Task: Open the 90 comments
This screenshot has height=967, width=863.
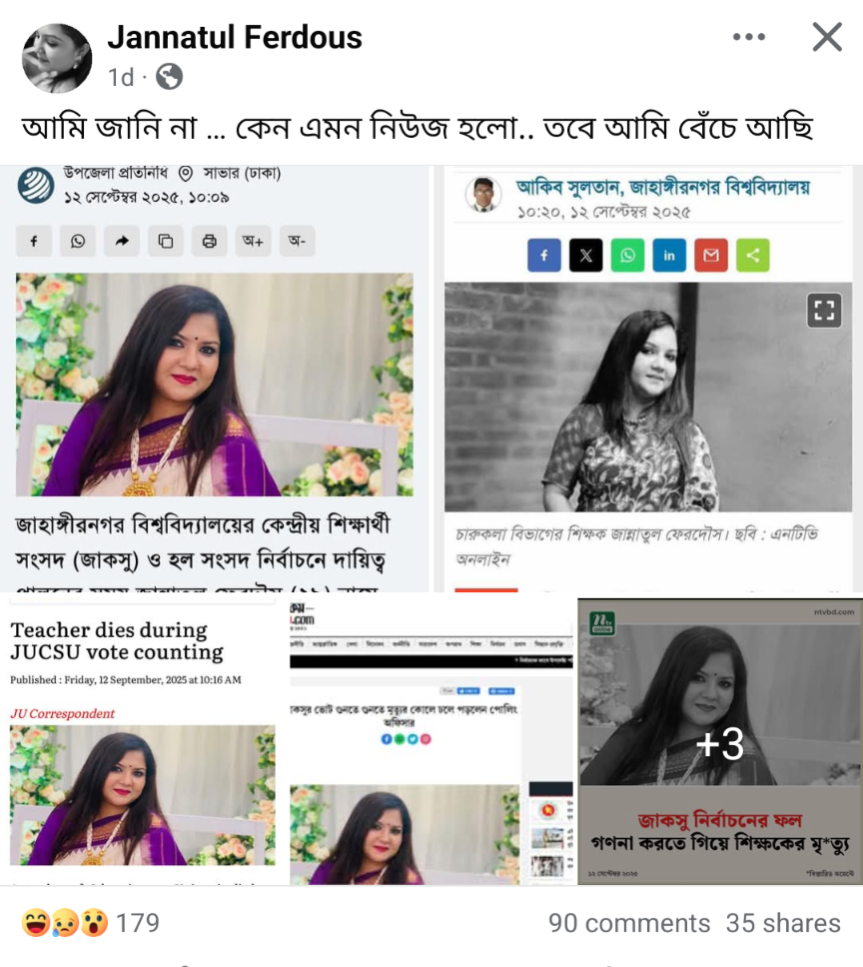Action: click(x=628, y=923)
